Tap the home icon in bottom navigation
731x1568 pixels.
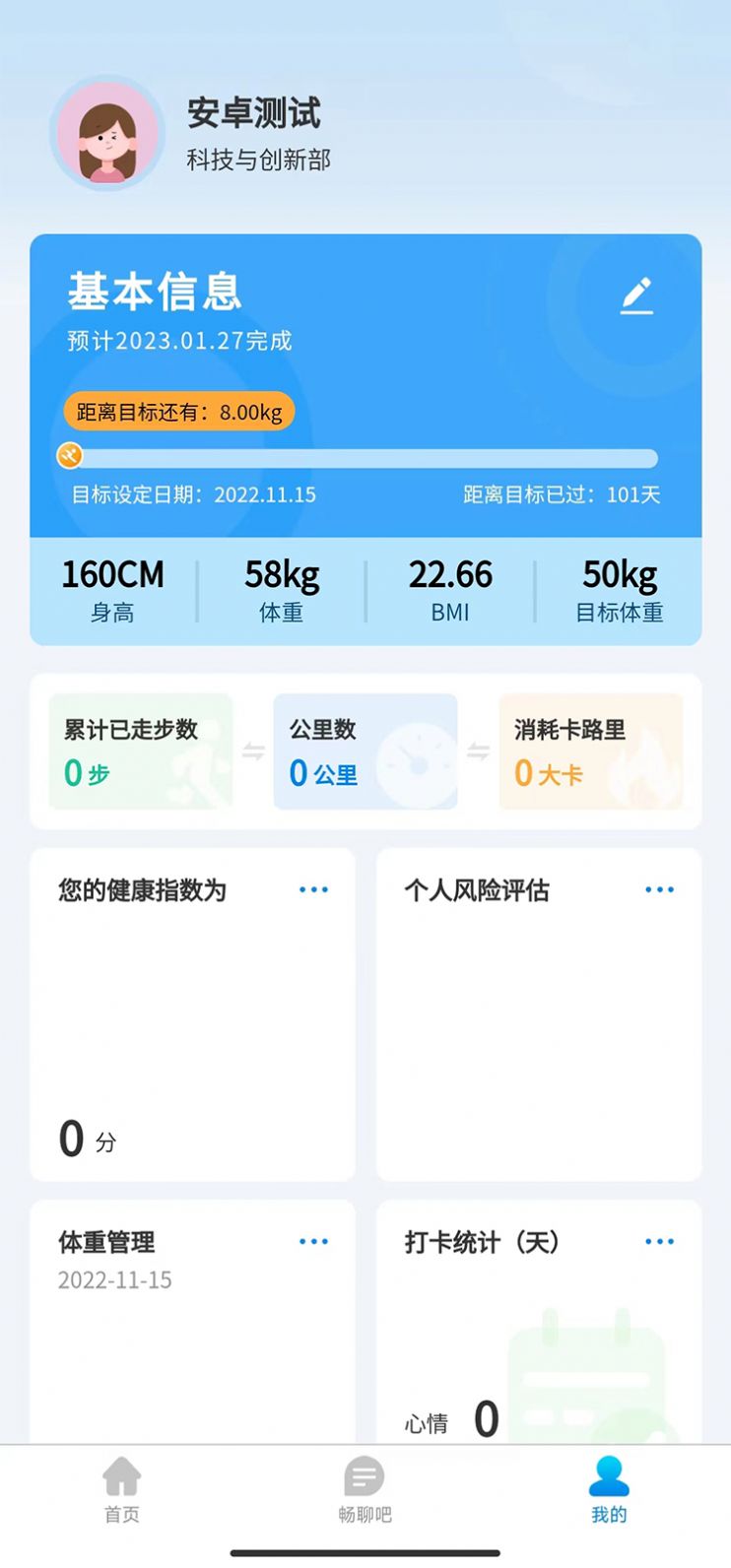pyautogui.click(x=121, y=1477)
